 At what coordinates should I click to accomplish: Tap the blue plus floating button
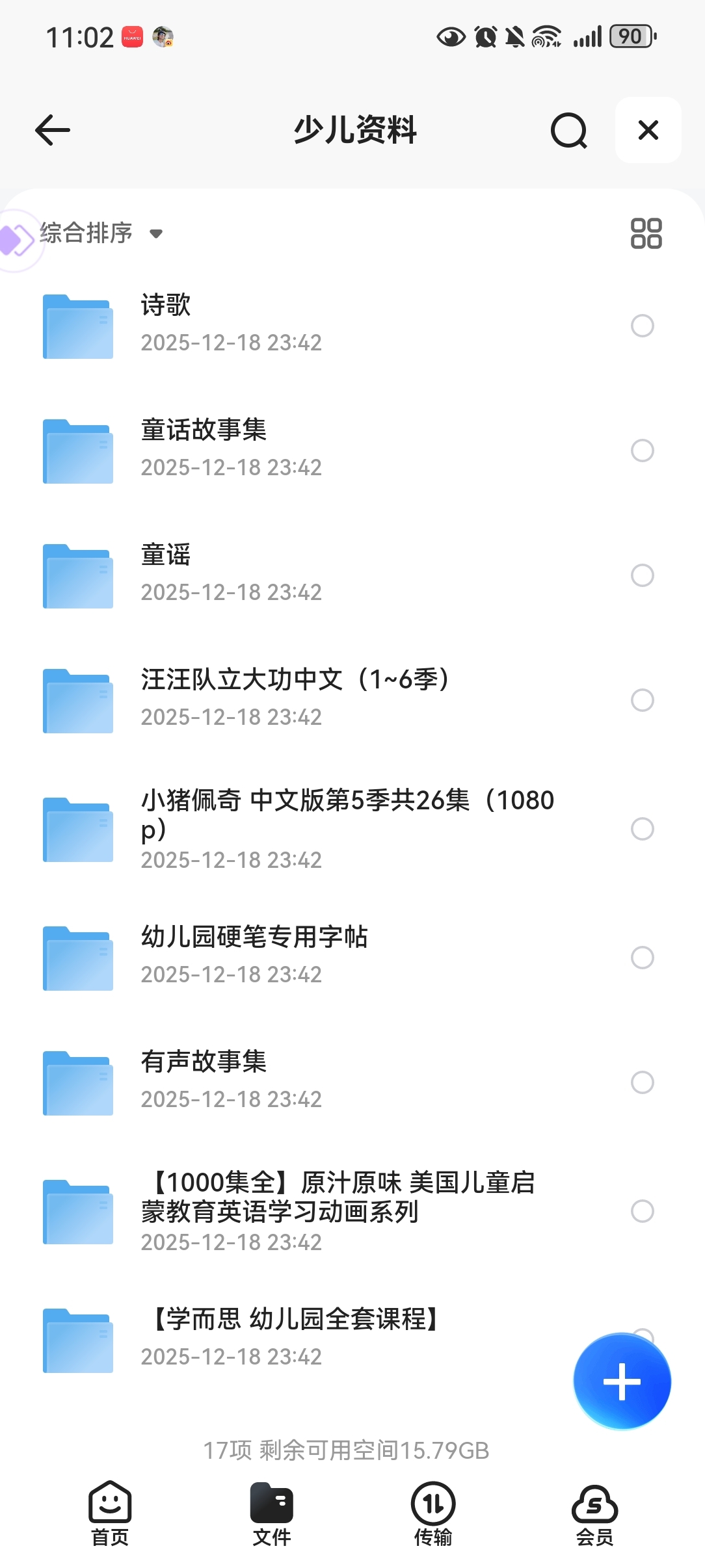click(622, 1381)
